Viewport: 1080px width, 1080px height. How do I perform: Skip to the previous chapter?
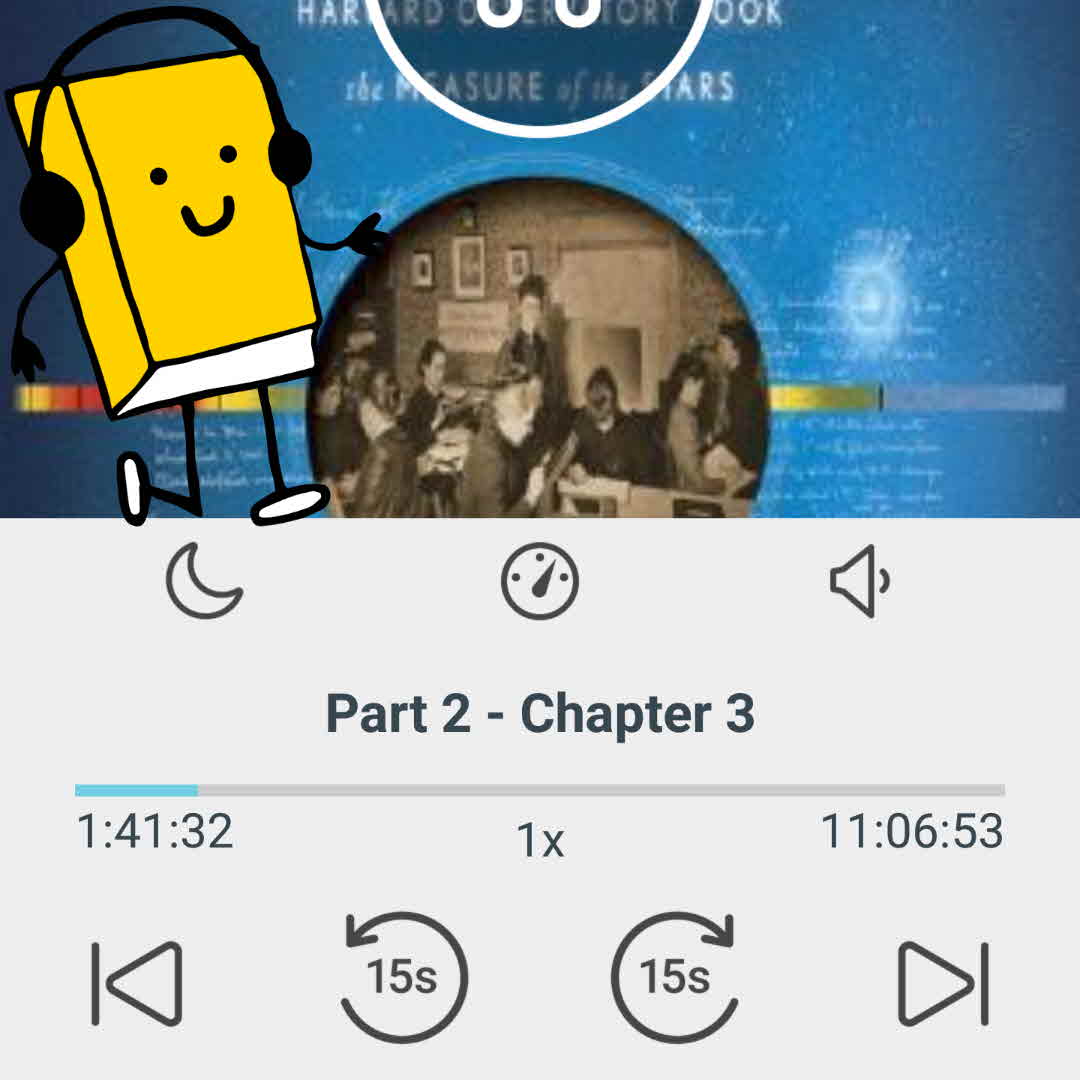pyautogui.click(x=138, y=983)
